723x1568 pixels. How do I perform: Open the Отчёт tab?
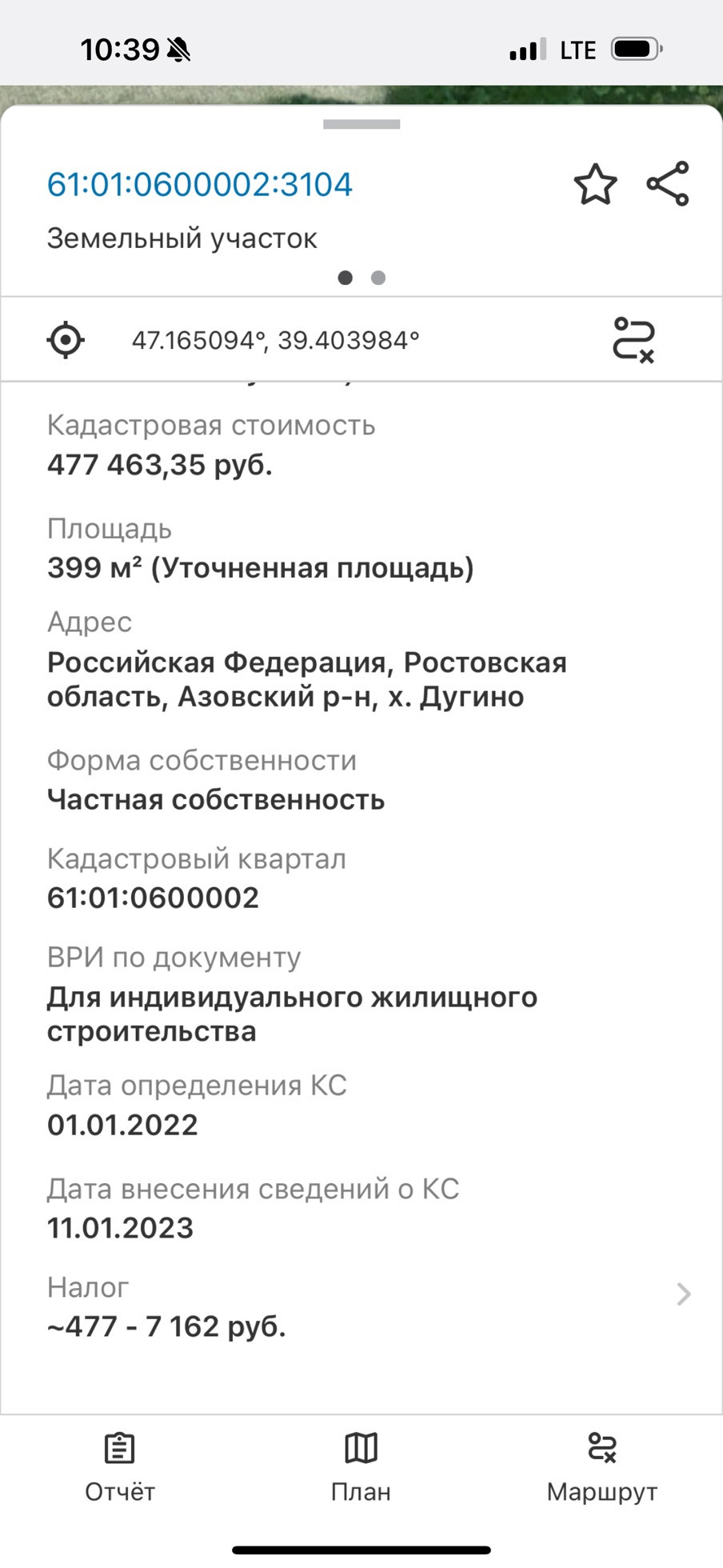coord(120,1467)
